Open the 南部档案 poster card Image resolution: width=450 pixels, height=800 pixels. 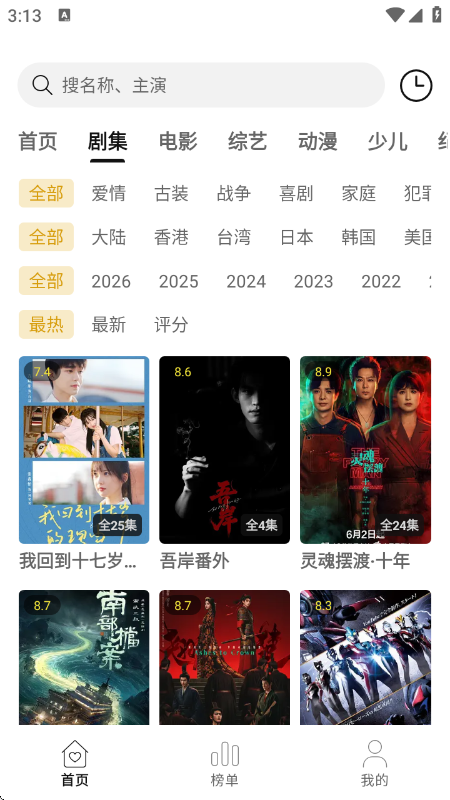coord(84,657)
